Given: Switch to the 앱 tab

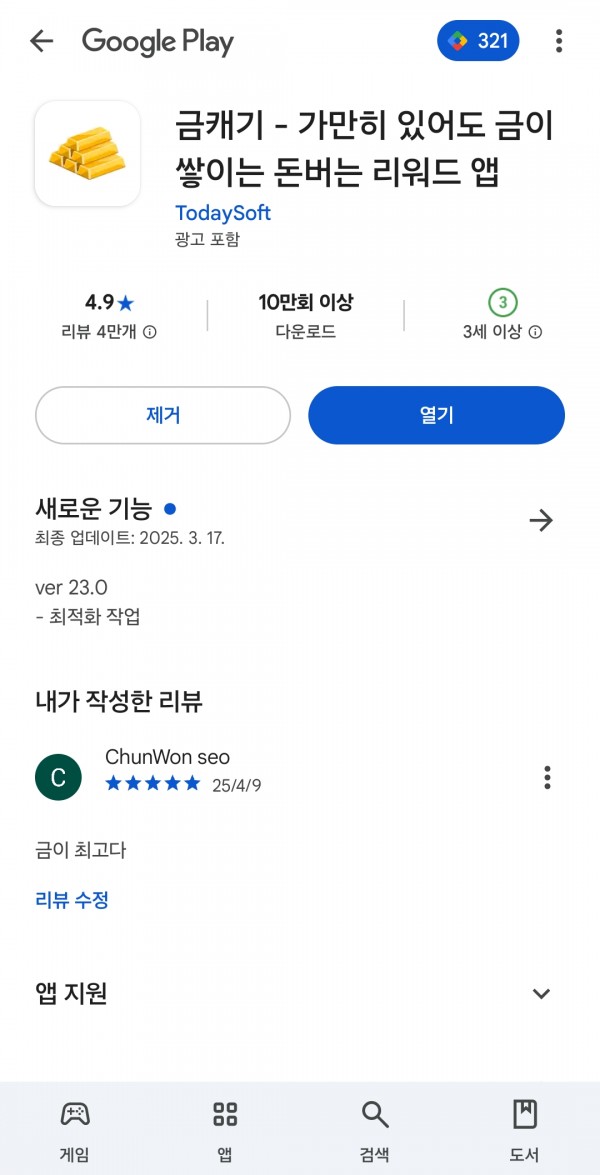Looking at the screenshot, I should click(x=225, y=1131).
